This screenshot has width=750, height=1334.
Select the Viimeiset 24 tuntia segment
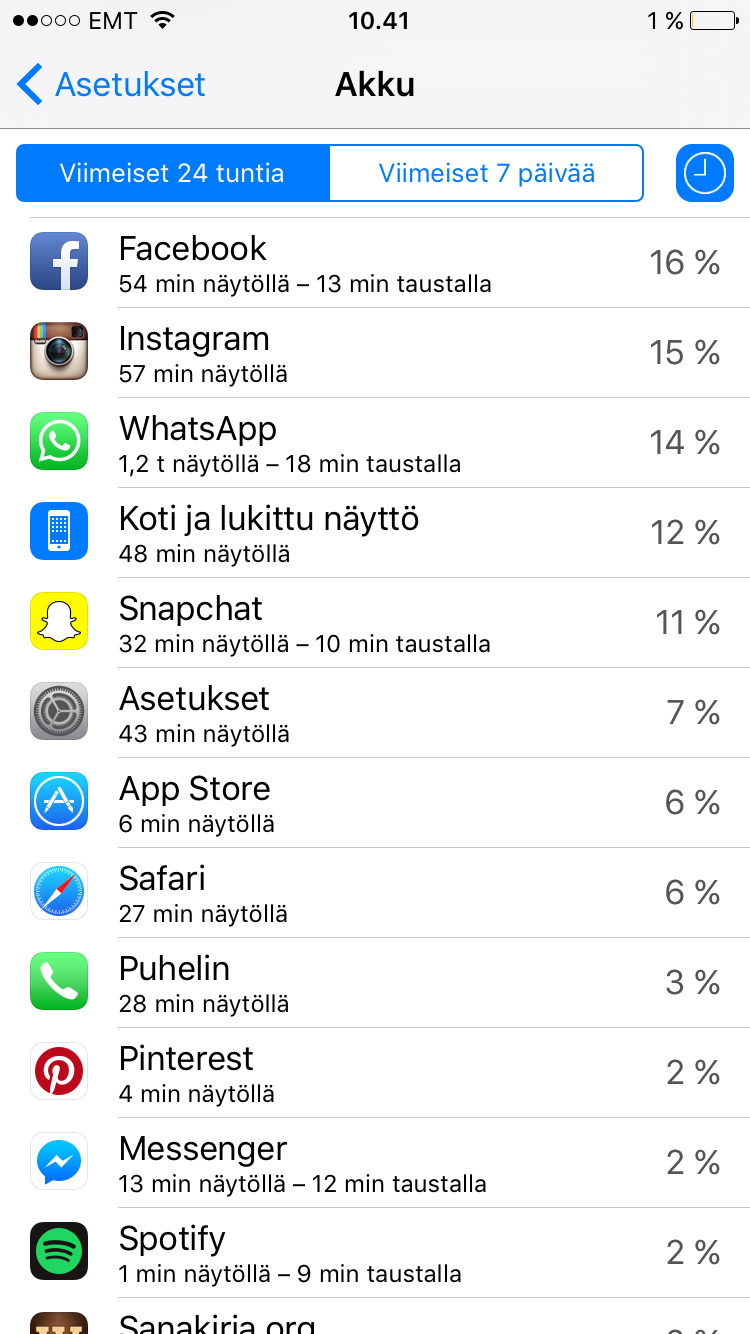pos(172,173)
